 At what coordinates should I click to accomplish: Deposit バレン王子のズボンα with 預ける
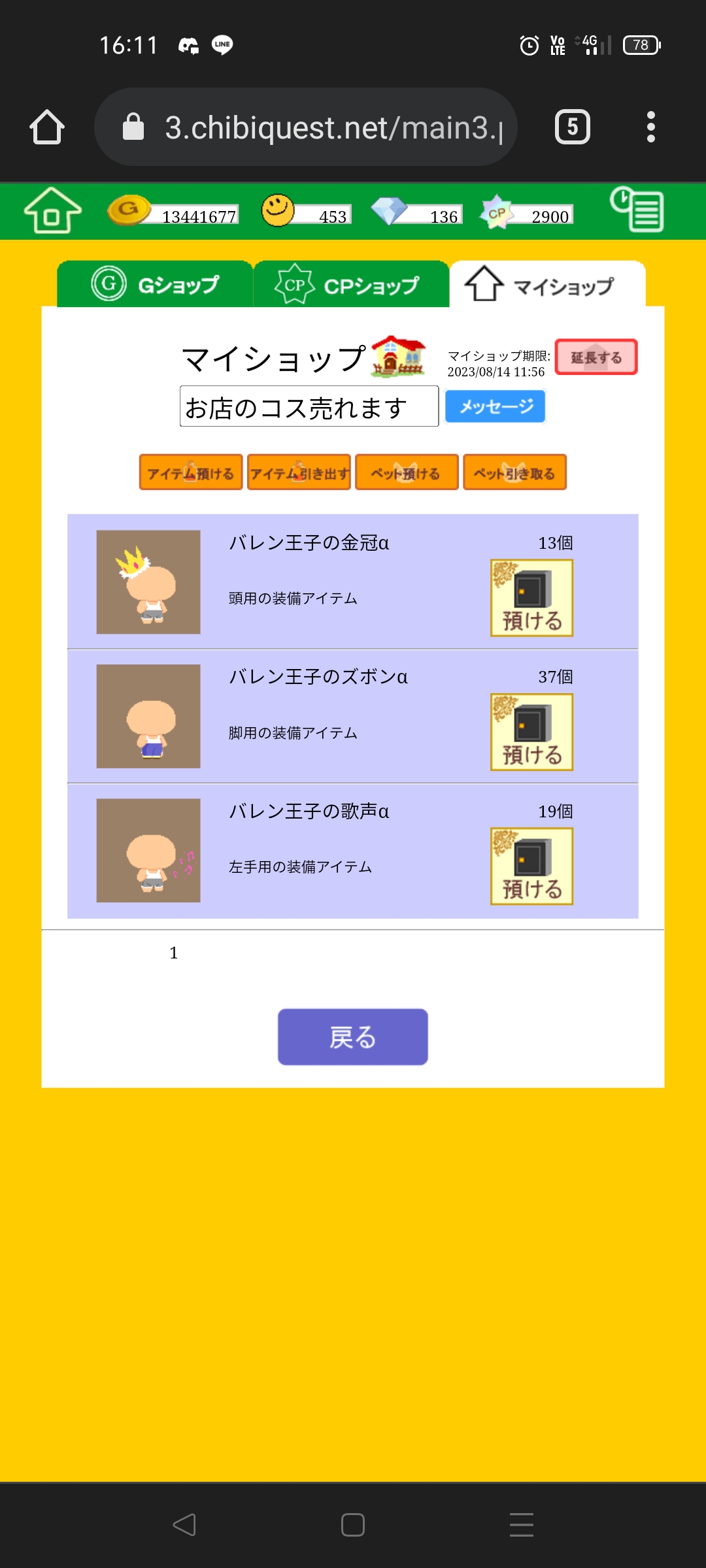(x=531, y=732)
